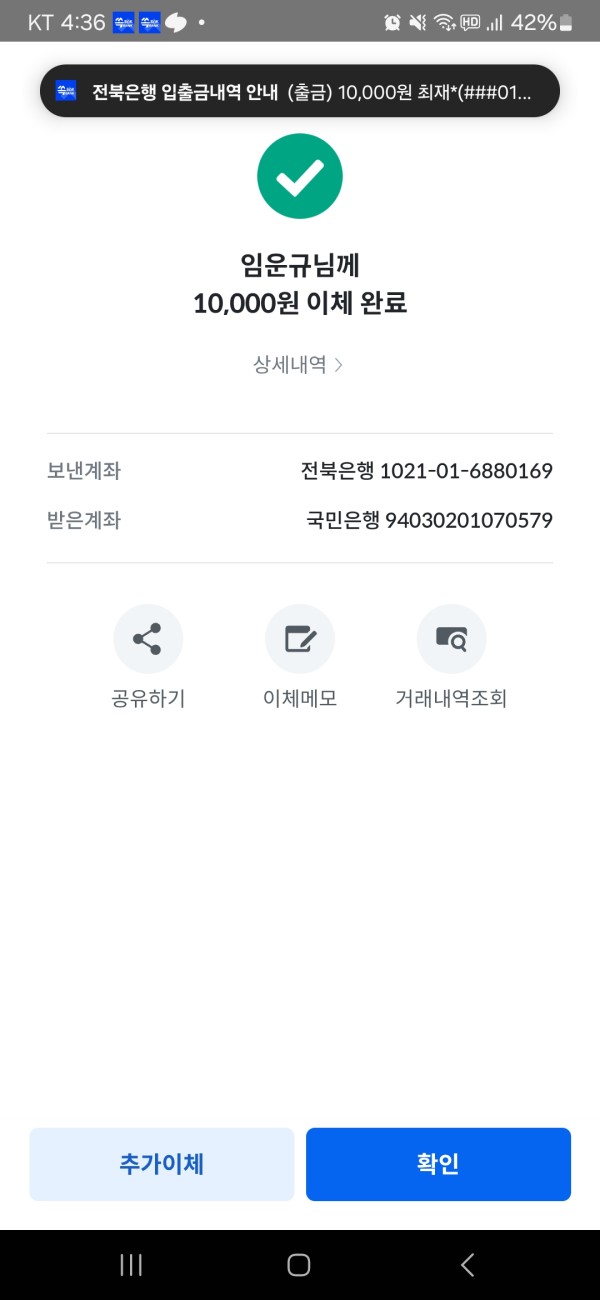Open the 상세내역 details link
The image size is (600, 1300).
pos(299,365)
